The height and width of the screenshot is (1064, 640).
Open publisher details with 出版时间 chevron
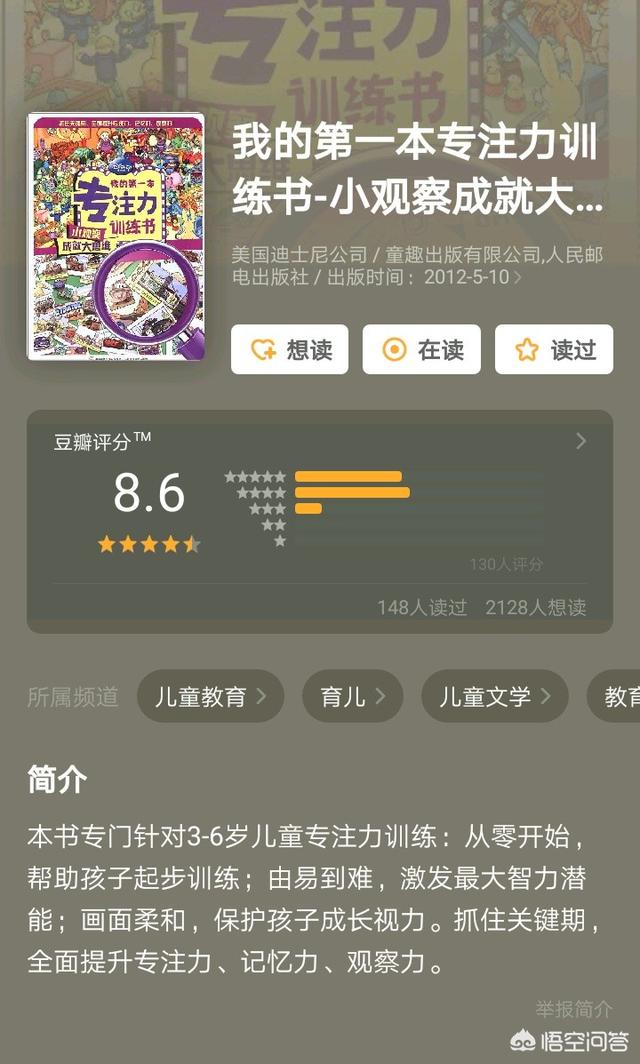pos(517,277)
